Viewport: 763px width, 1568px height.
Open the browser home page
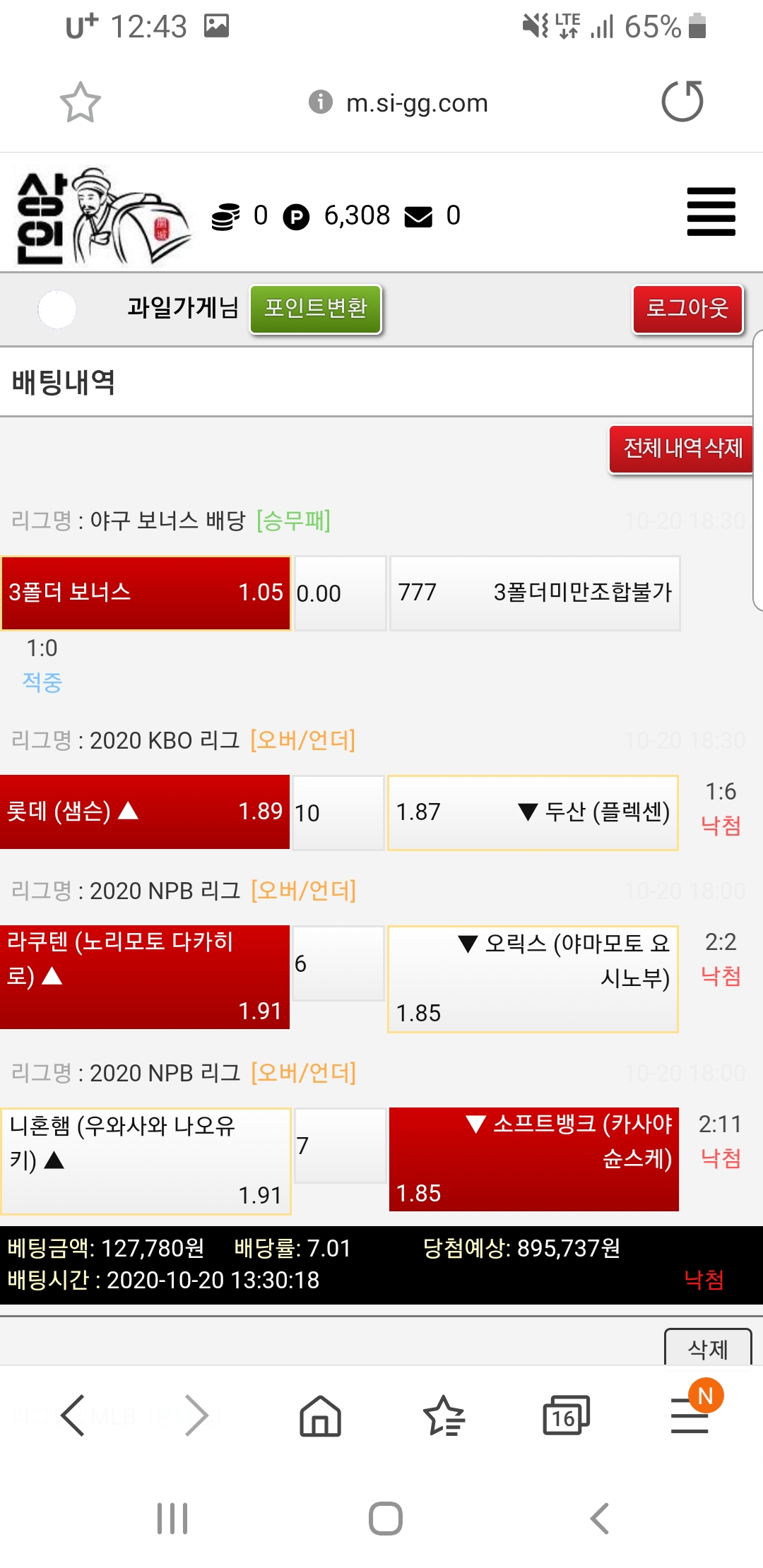[320, 1415]
